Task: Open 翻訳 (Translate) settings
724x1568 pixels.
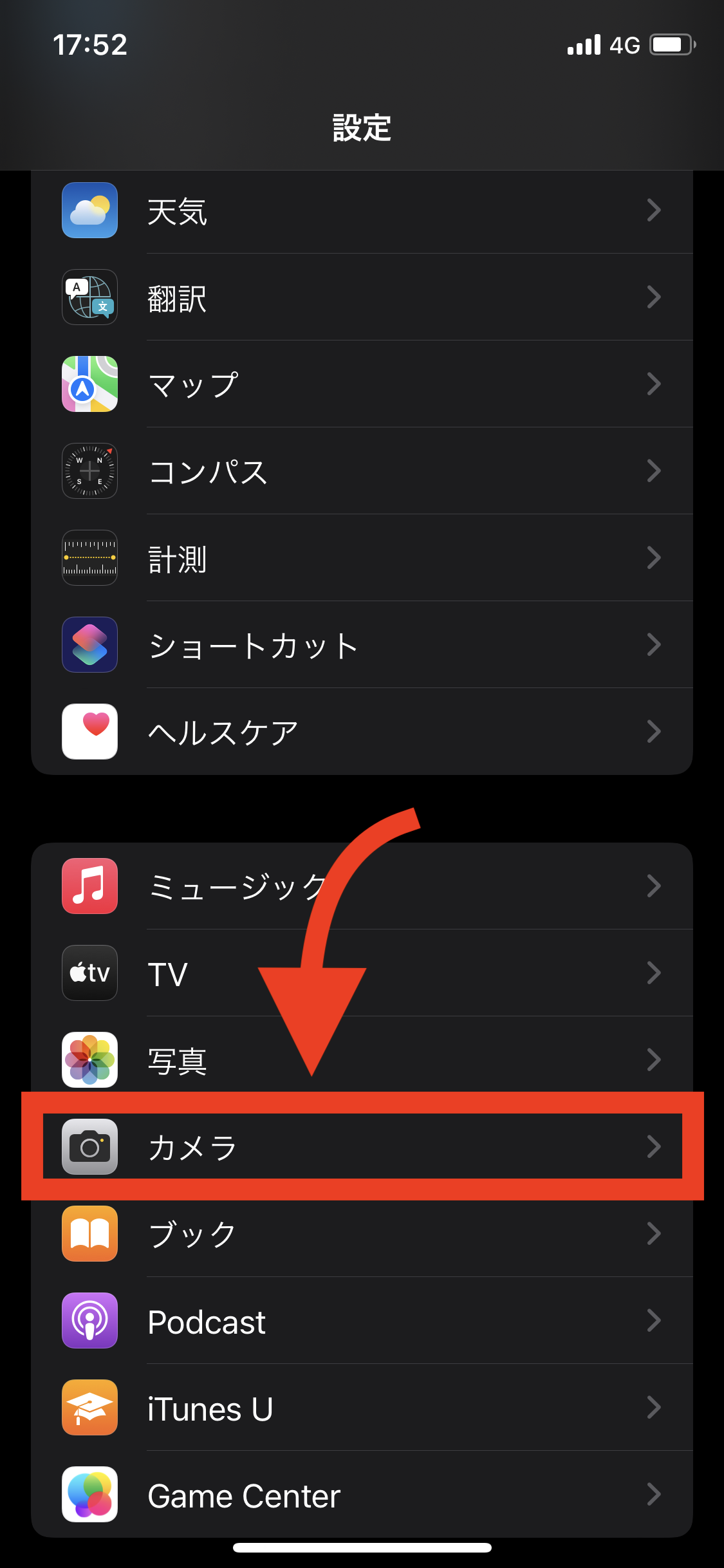Action: click(x=362, y=297)
